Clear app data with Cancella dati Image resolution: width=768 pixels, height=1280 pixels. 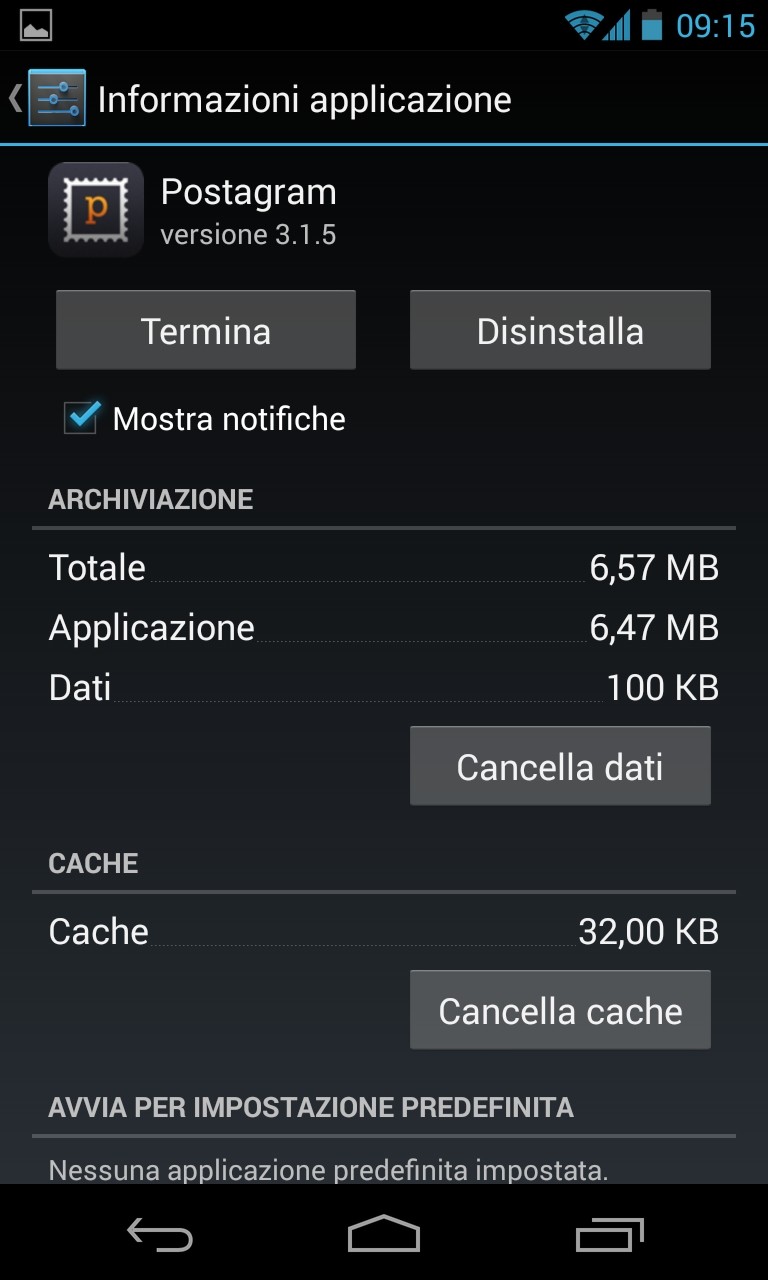560,767
